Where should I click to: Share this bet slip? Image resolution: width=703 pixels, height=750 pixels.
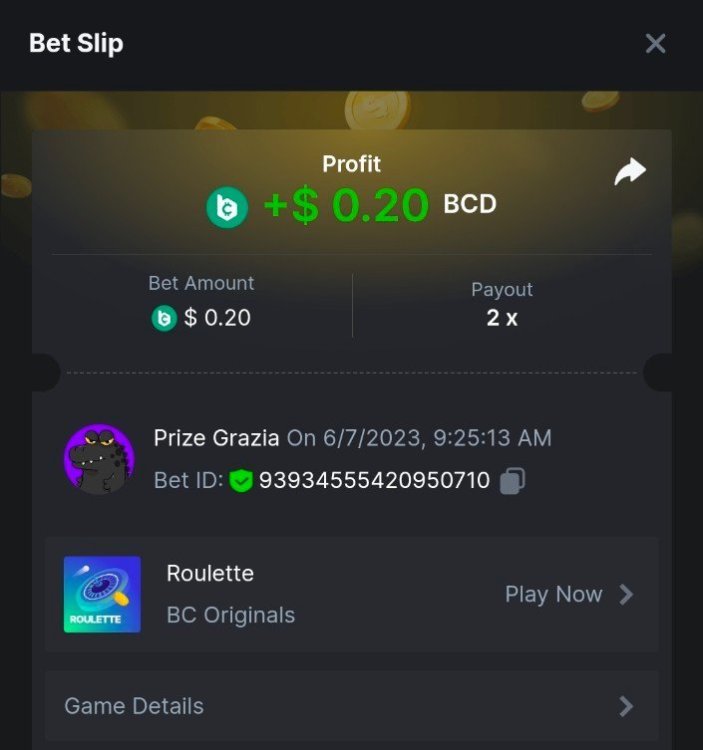point(629,172)
